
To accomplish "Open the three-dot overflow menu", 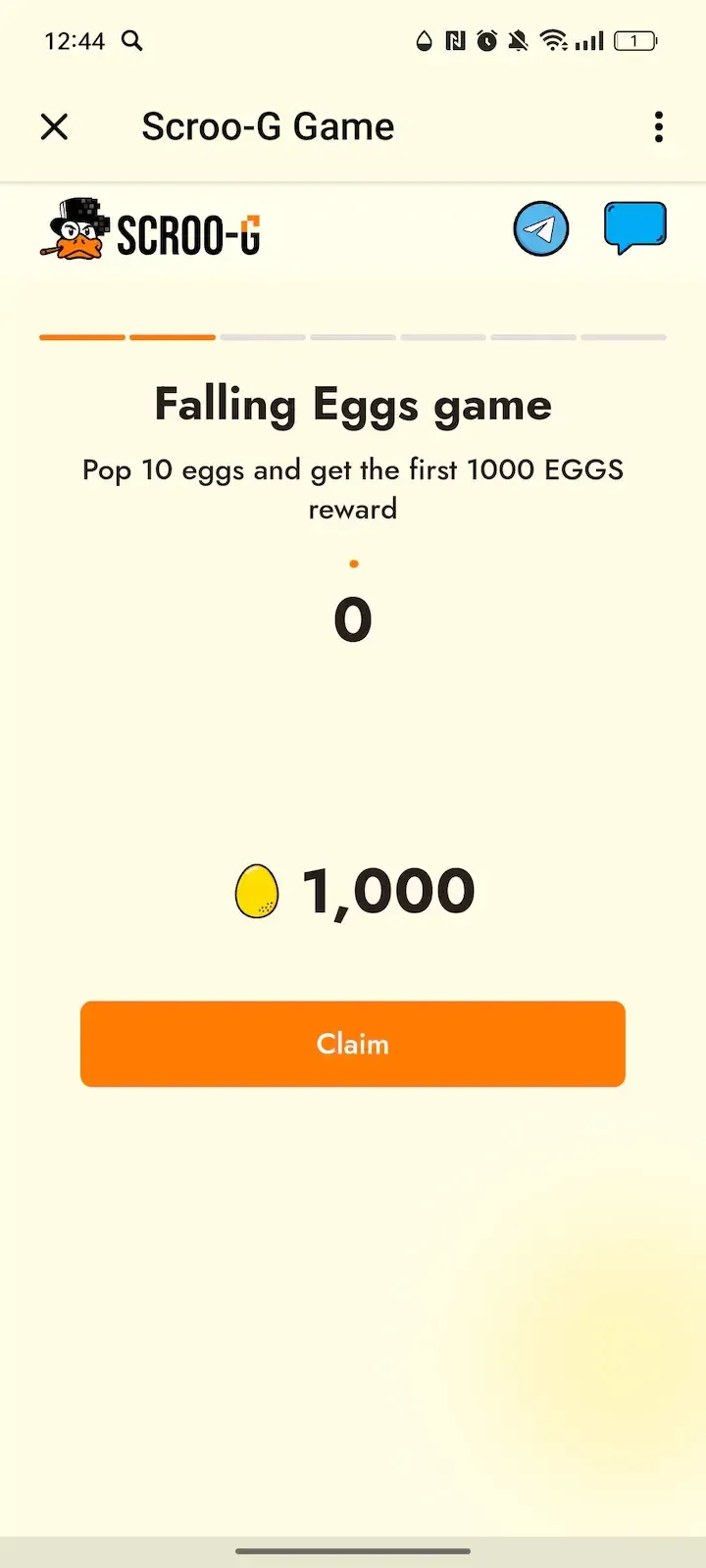I will (658, 126).
